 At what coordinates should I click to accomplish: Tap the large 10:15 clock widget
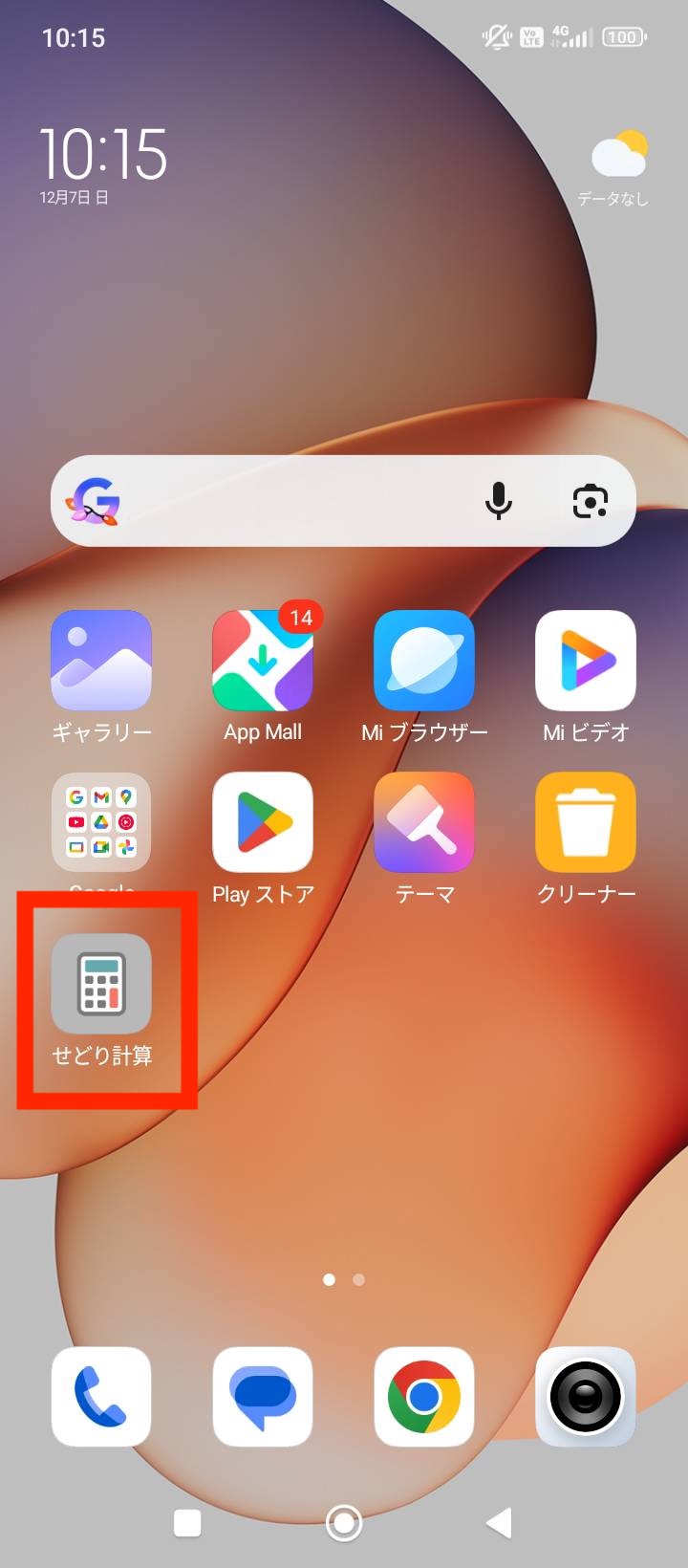103,155
